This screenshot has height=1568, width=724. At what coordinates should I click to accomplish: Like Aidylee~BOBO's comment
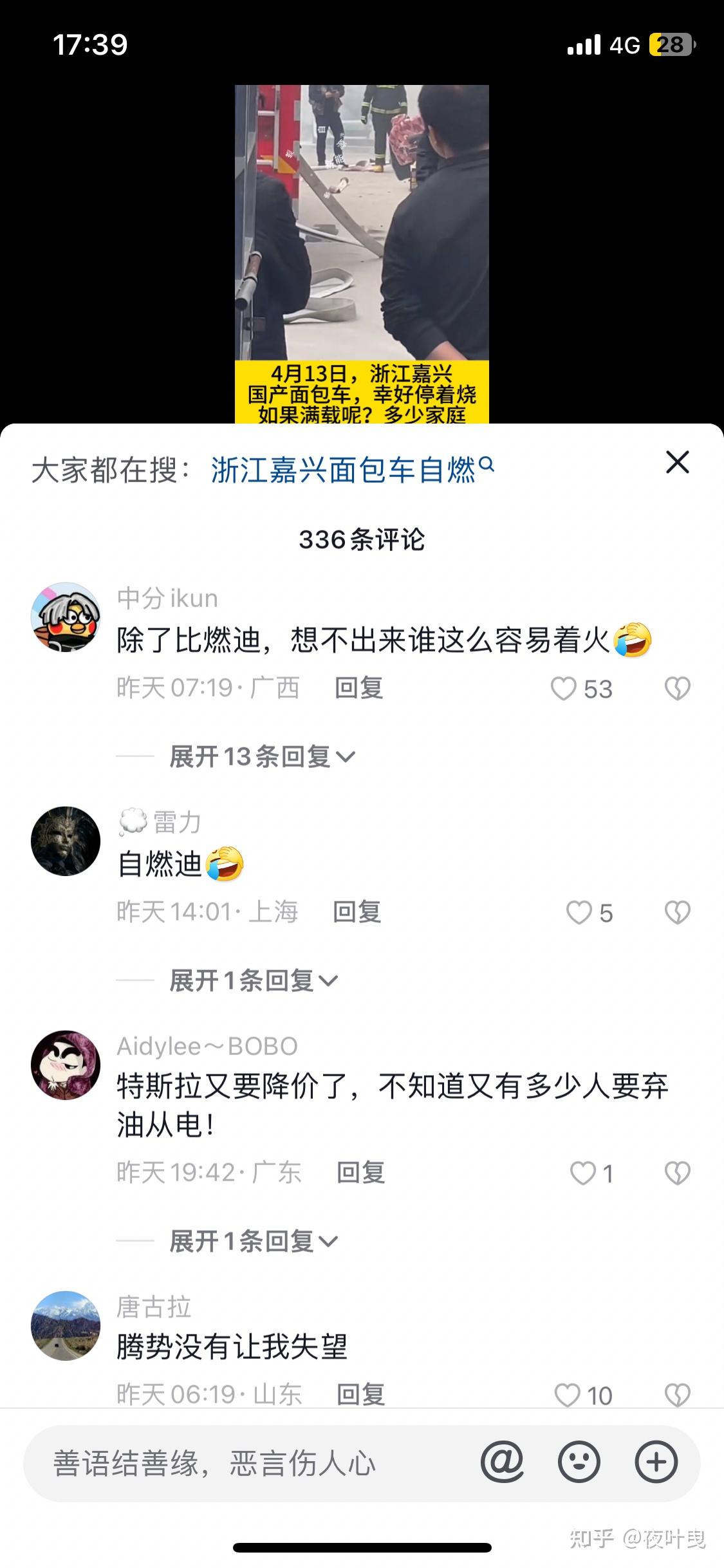[584, 1173]
